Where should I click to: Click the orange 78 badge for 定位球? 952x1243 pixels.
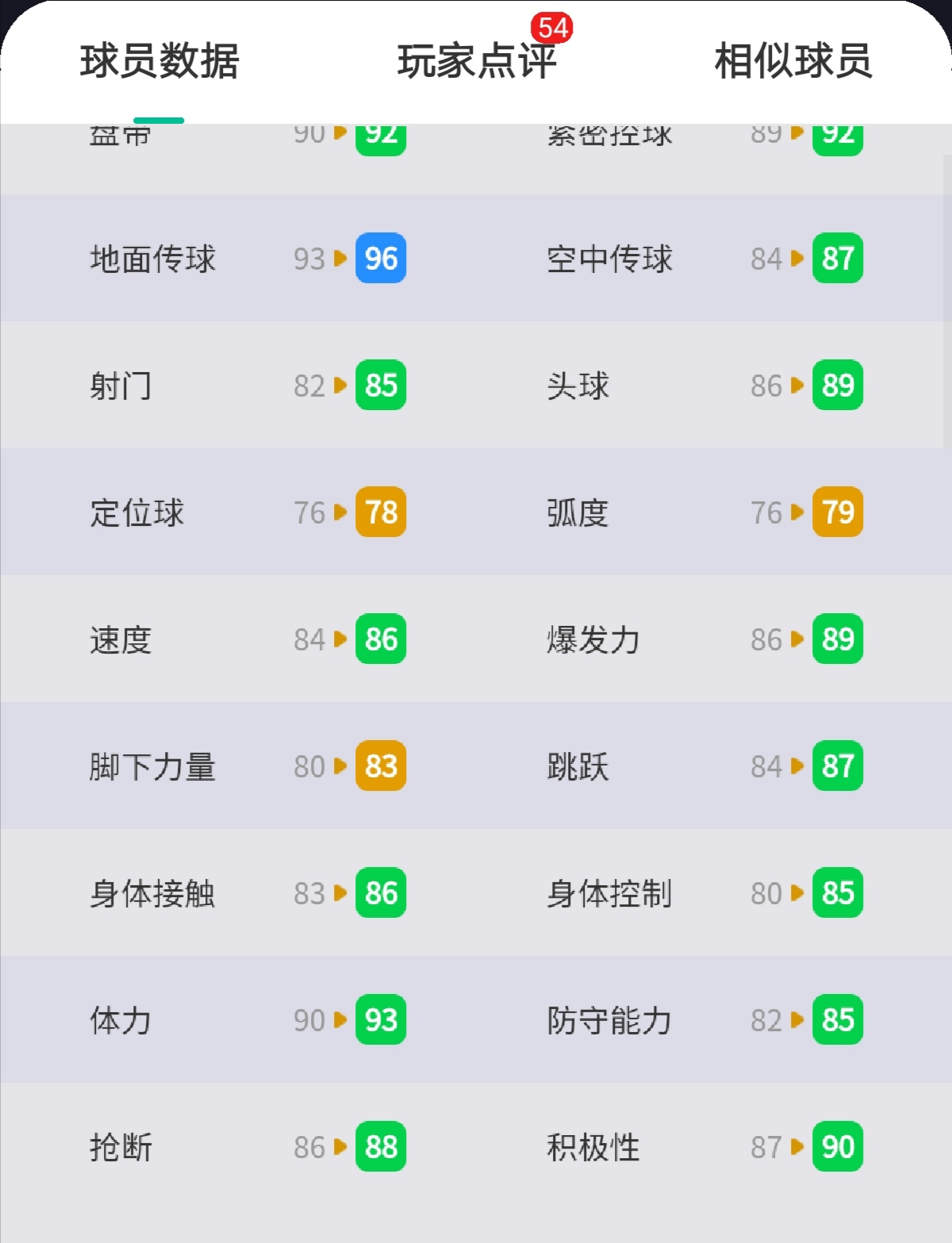[x=381, y=512]
